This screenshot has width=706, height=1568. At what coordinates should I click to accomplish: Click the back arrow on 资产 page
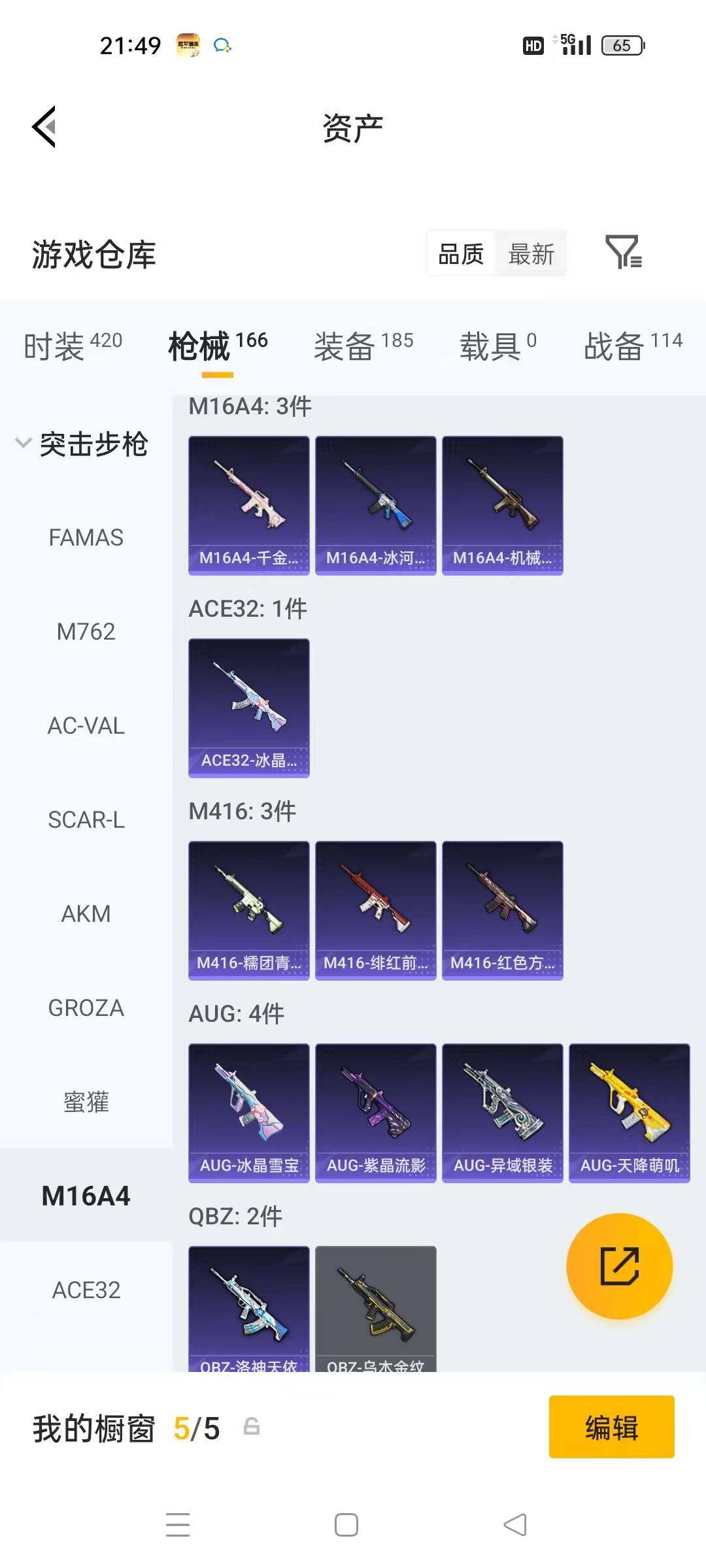44,127
